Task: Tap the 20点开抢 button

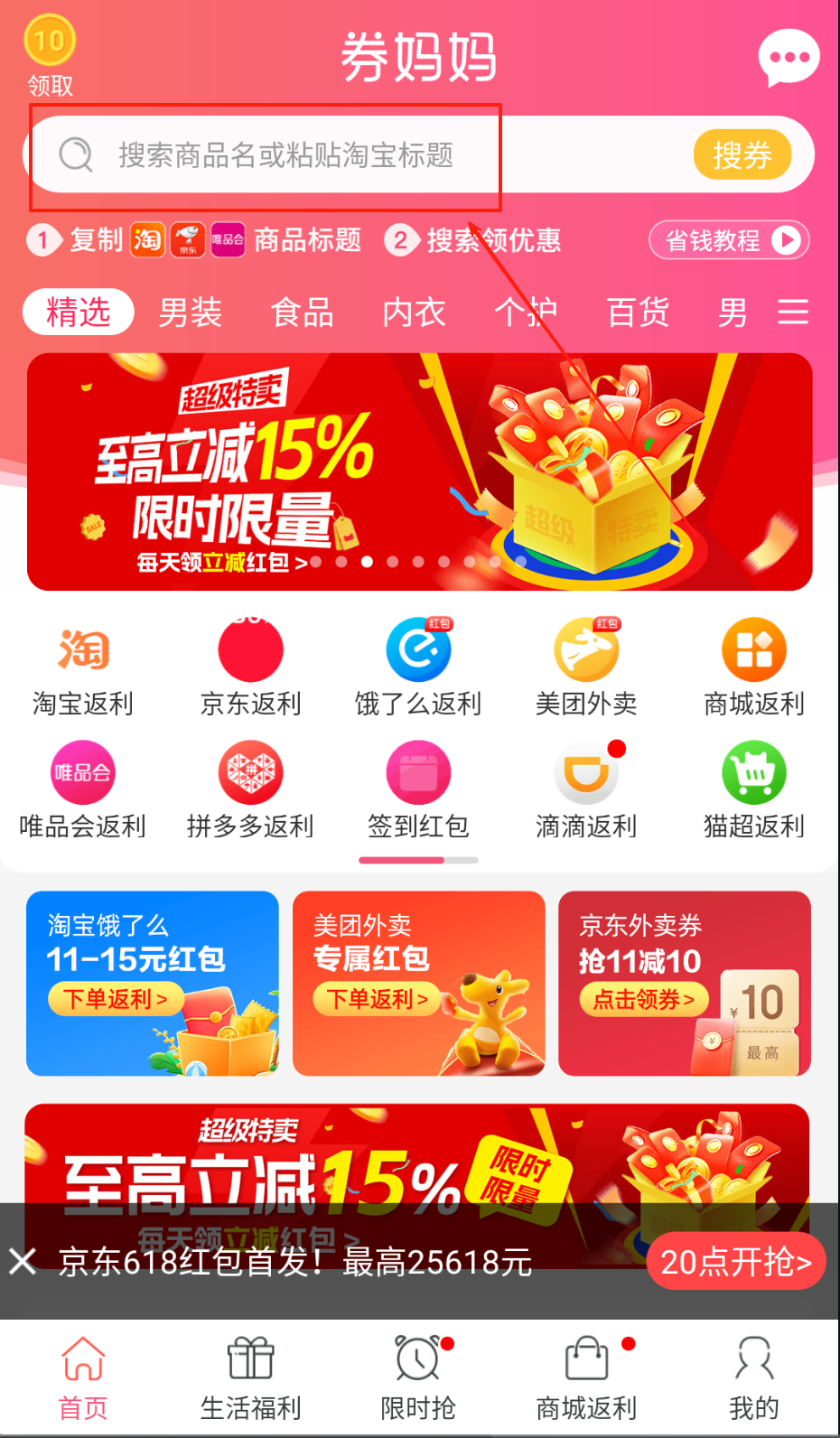Action: click(735, 1261)
